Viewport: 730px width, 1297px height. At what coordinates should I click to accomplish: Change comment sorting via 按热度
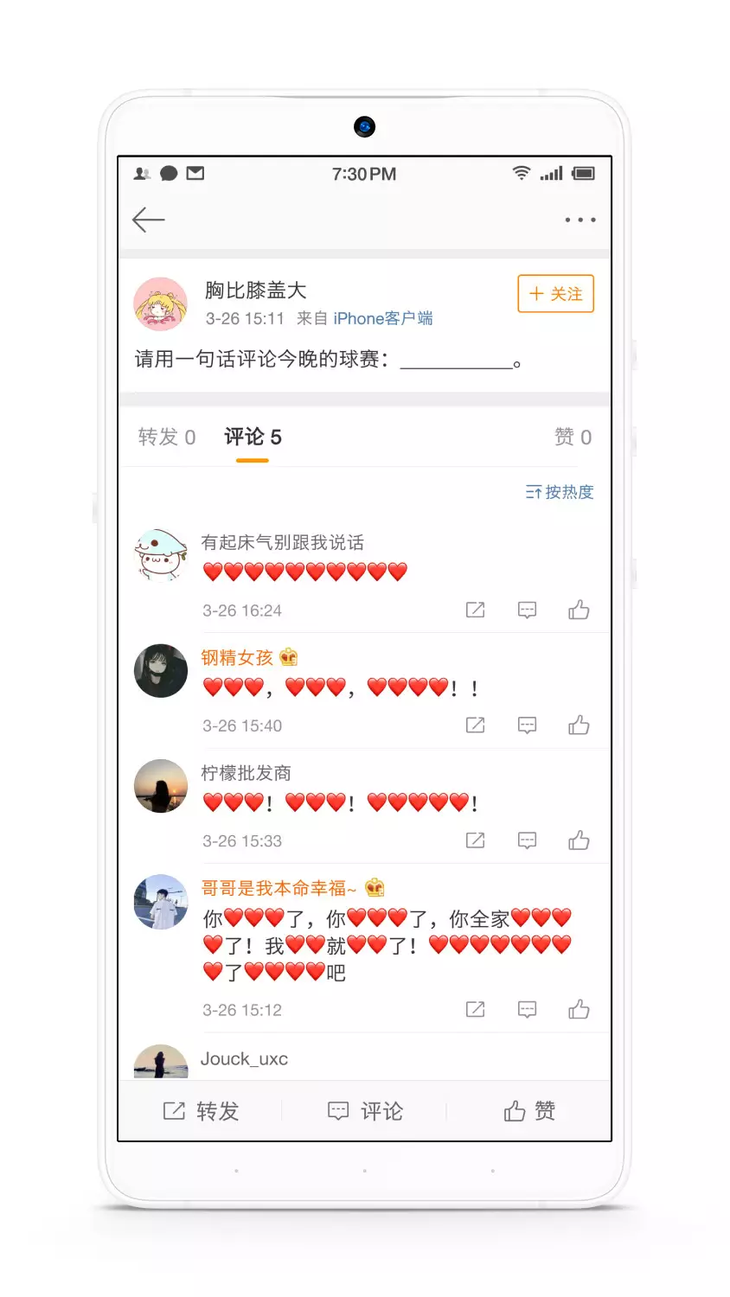point(560,492)
